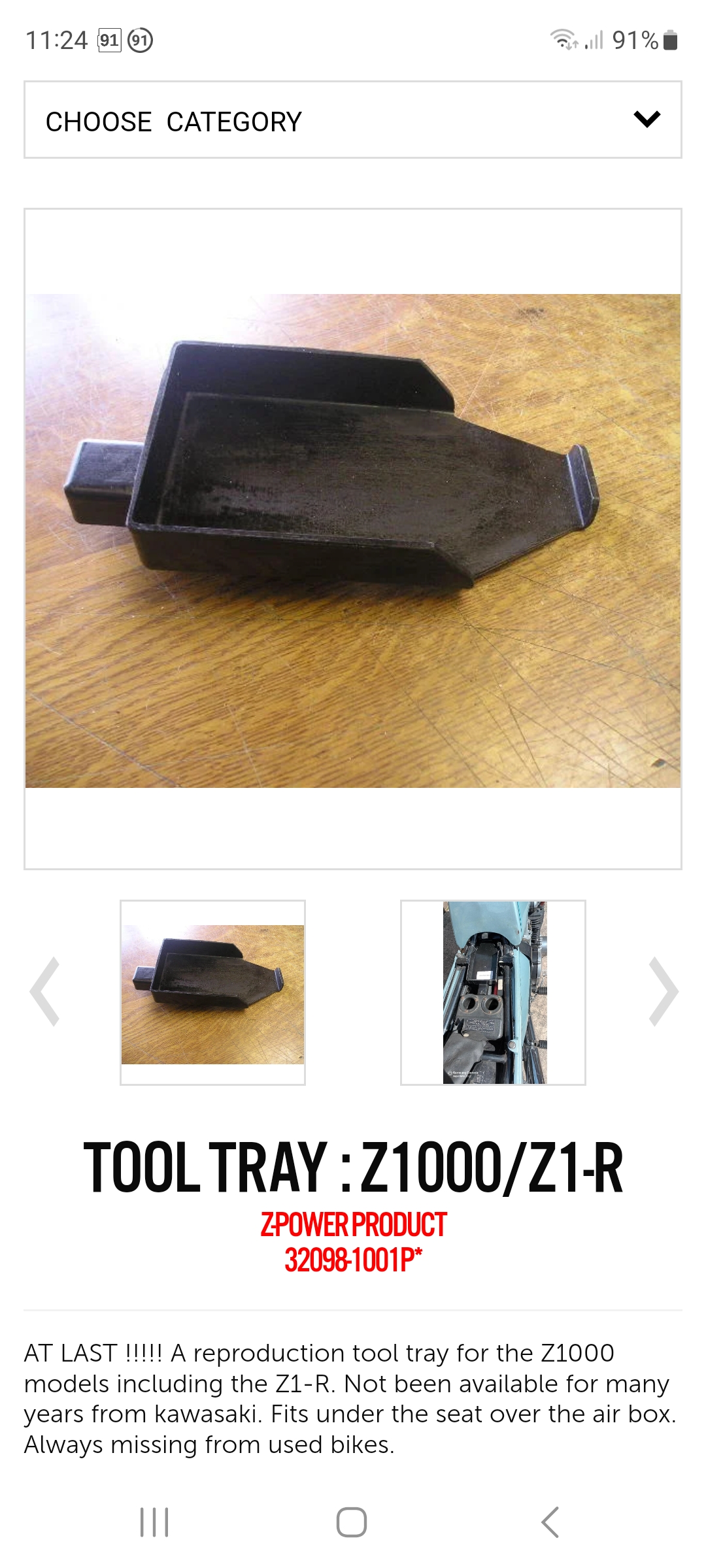Expand the Choose Category dropdown
The width and height of the screenshot is (706, 1568).
[353, 120]
